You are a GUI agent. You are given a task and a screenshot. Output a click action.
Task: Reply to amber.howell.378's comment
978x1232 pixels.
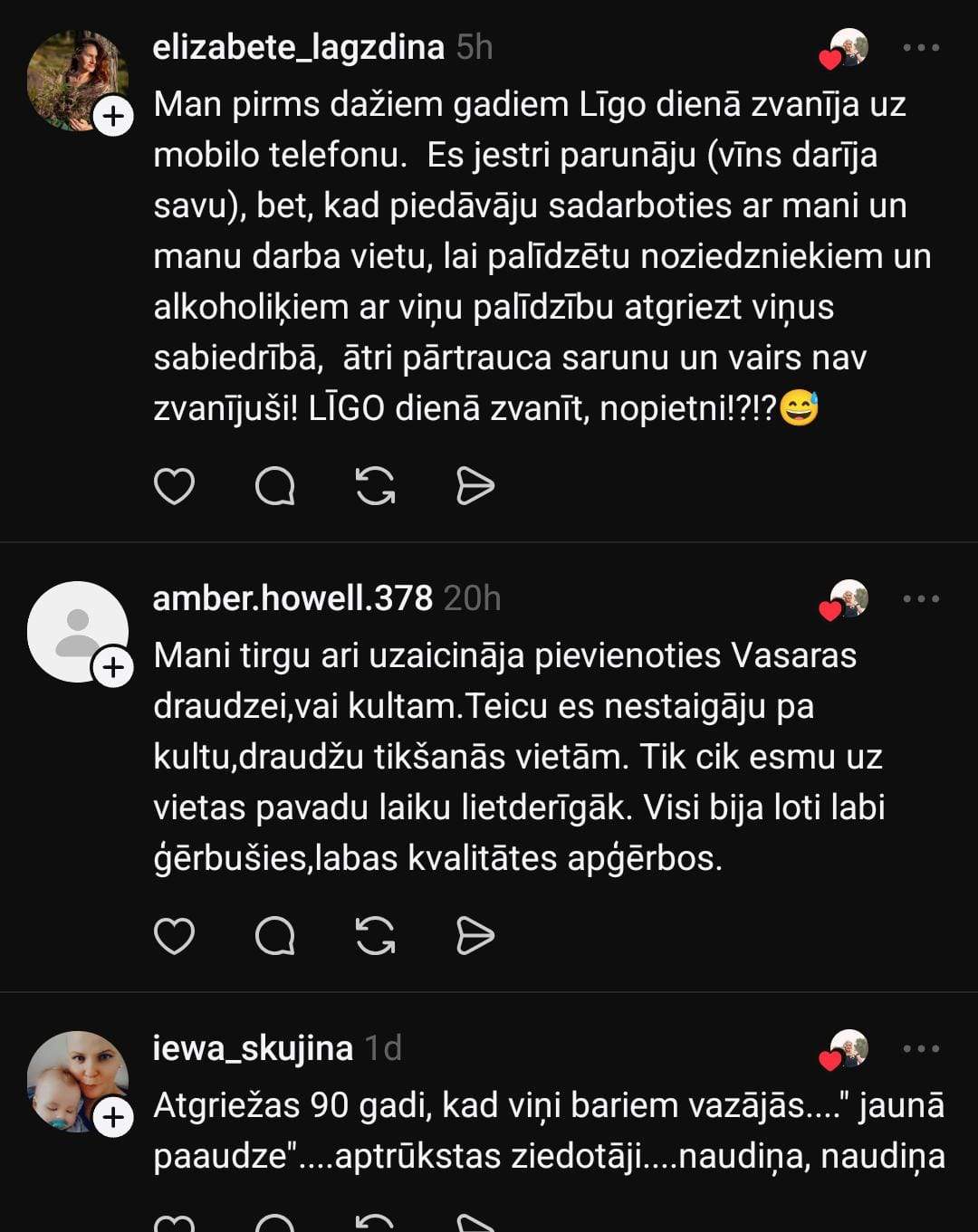pos(274,936)
